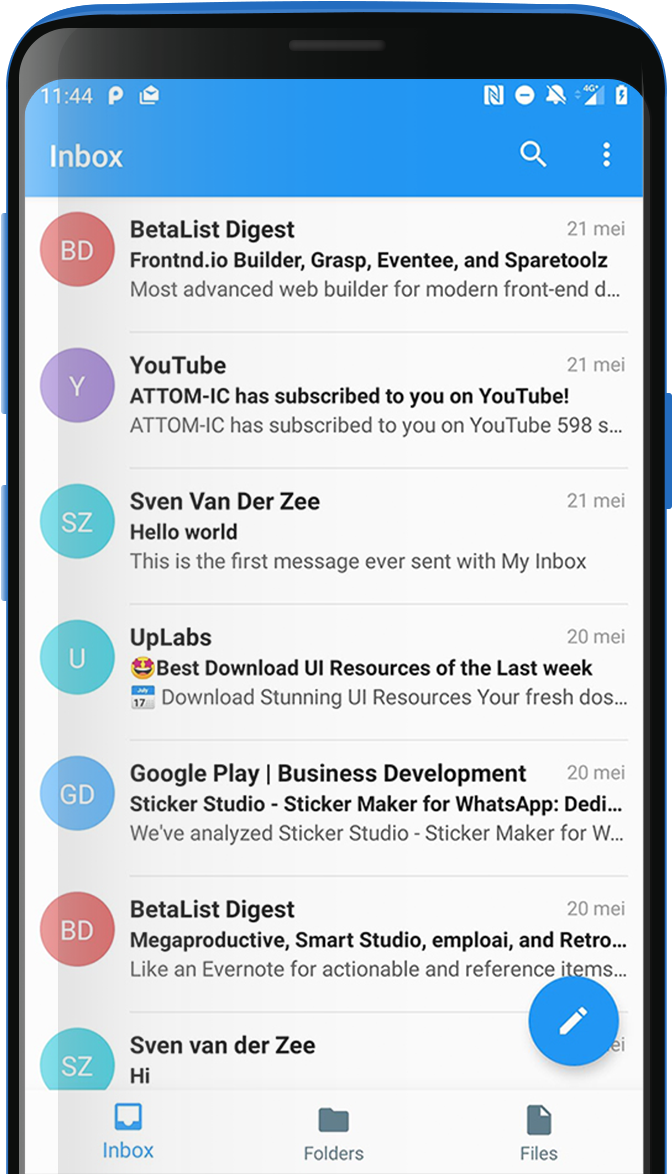
Task: Open the search icon in Inbox
Action: tap(533, 155)
